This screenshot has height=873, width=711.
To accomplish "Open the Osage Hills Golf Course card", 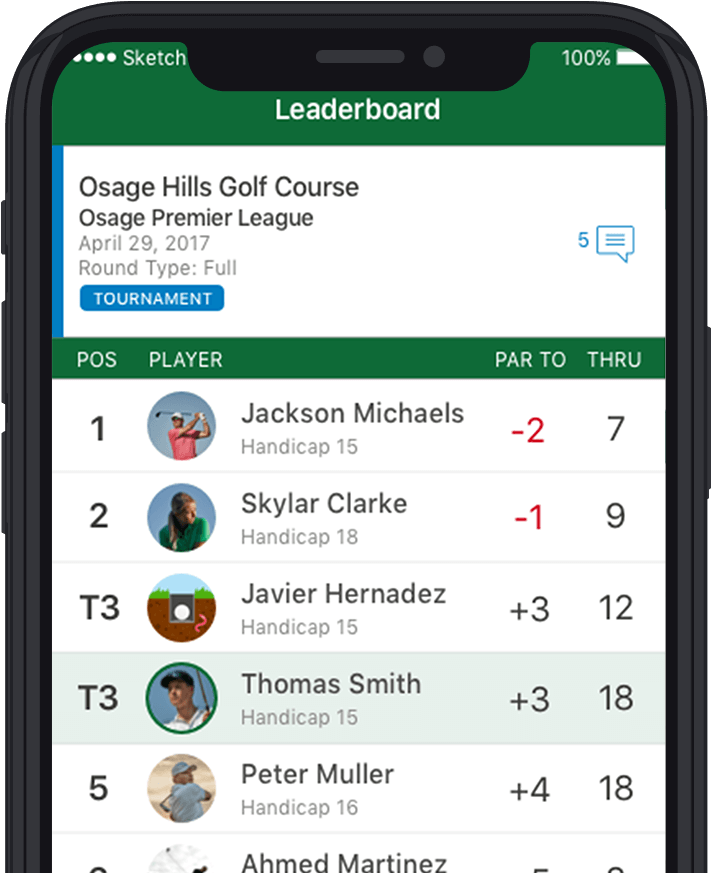I will click(x=300, y=240).
